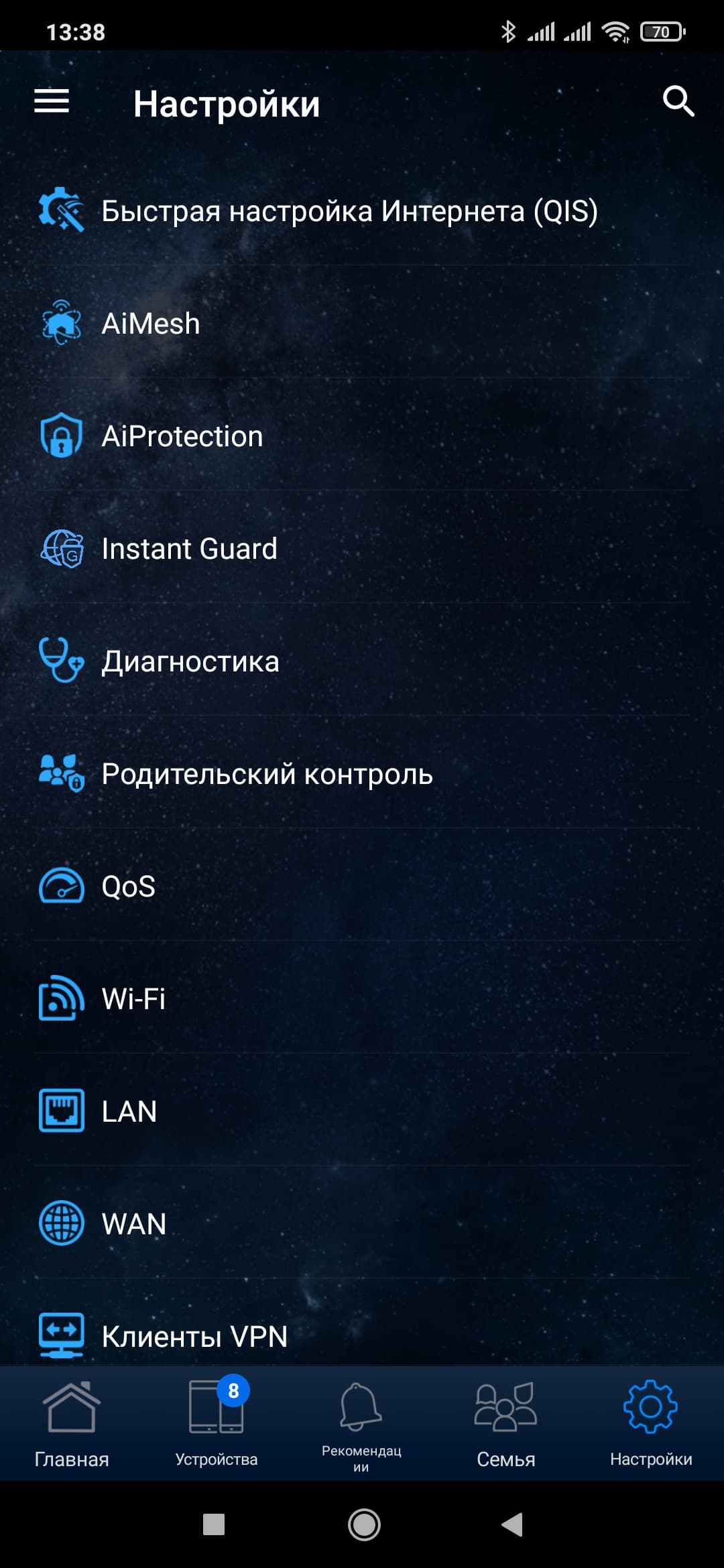
Task: Open Быстрая настройка Интернета (QIS)
Action: (349, 211)
